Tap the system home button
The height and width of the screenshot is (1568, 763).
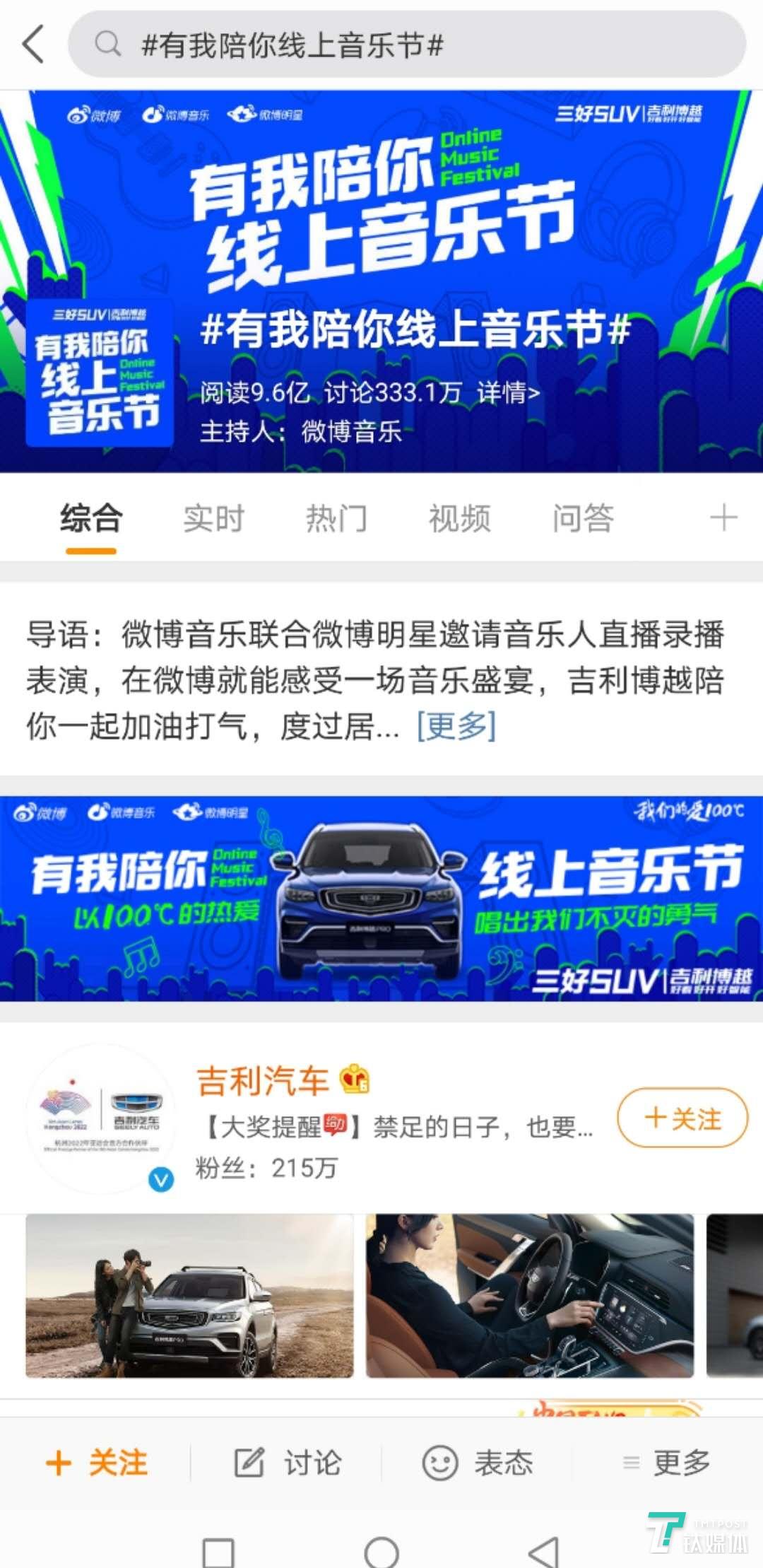381,1552
